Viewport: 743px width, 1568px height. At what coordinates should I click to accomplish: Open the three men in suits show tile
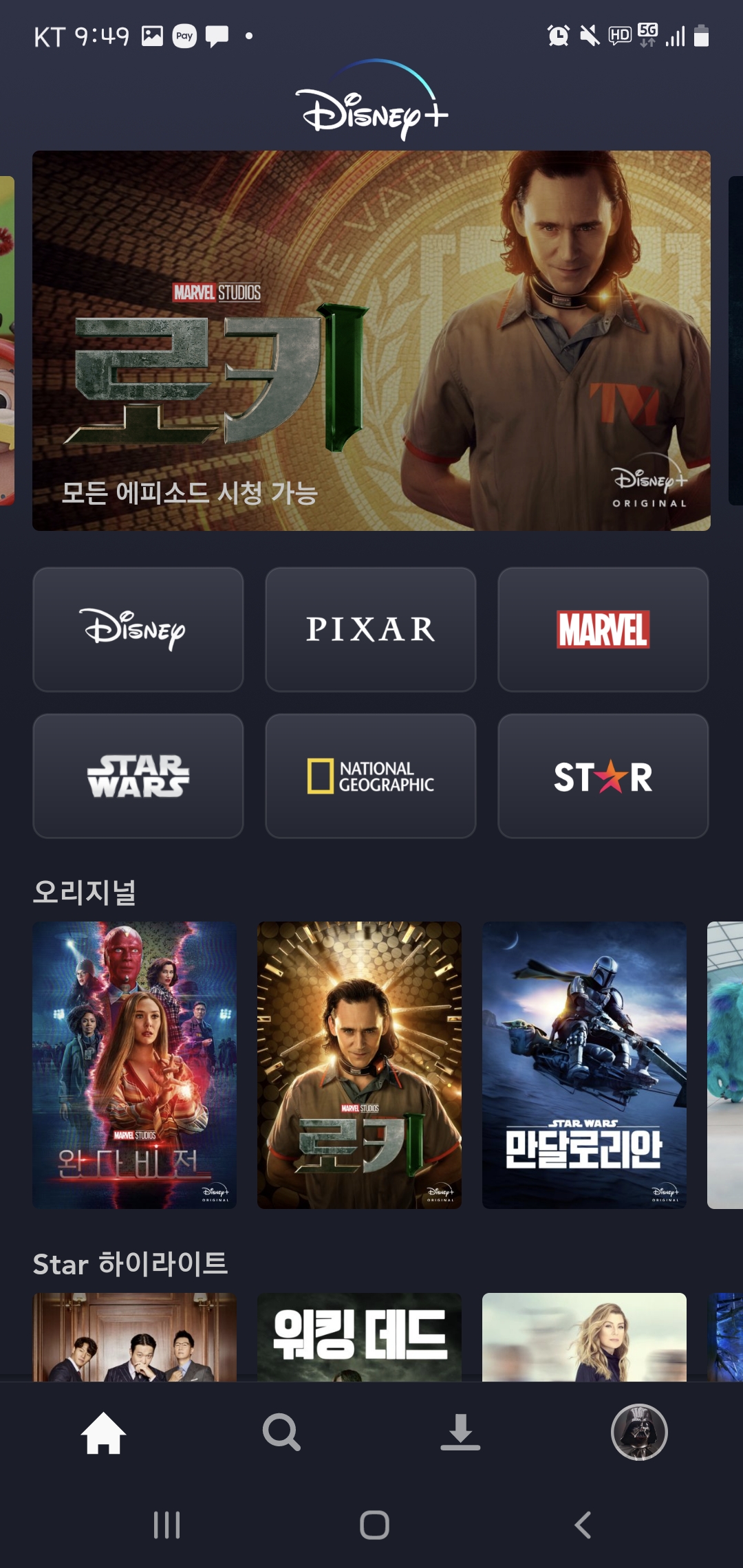point(135,1337)
